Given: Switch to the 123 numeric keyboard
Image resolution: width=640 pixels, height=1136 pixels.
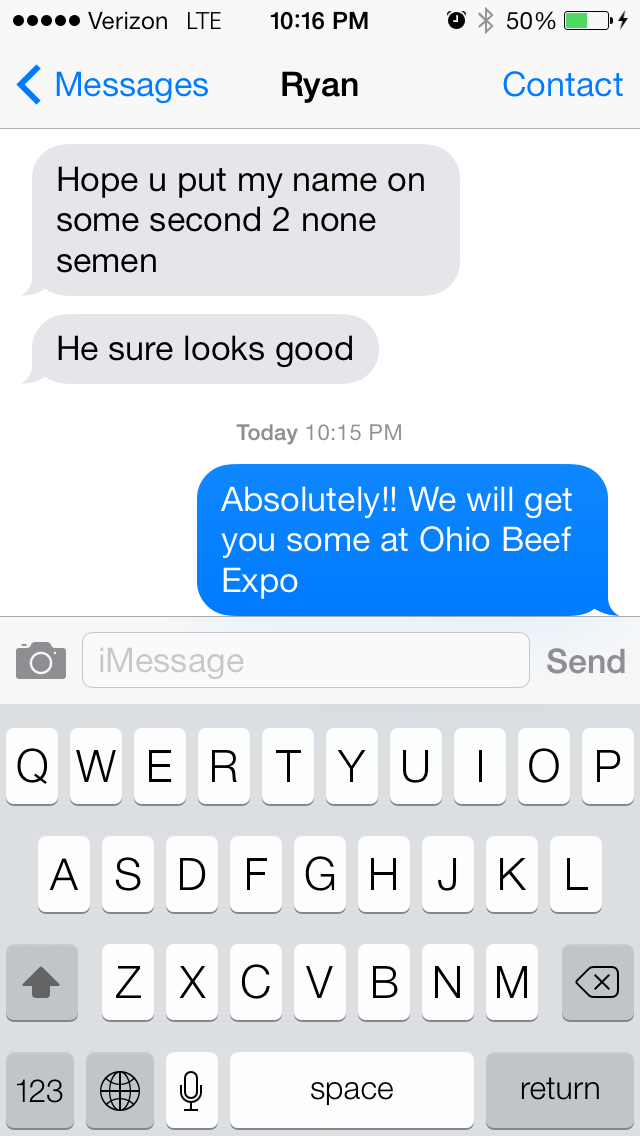Looking at the screenshot, I should point(40,1089).
